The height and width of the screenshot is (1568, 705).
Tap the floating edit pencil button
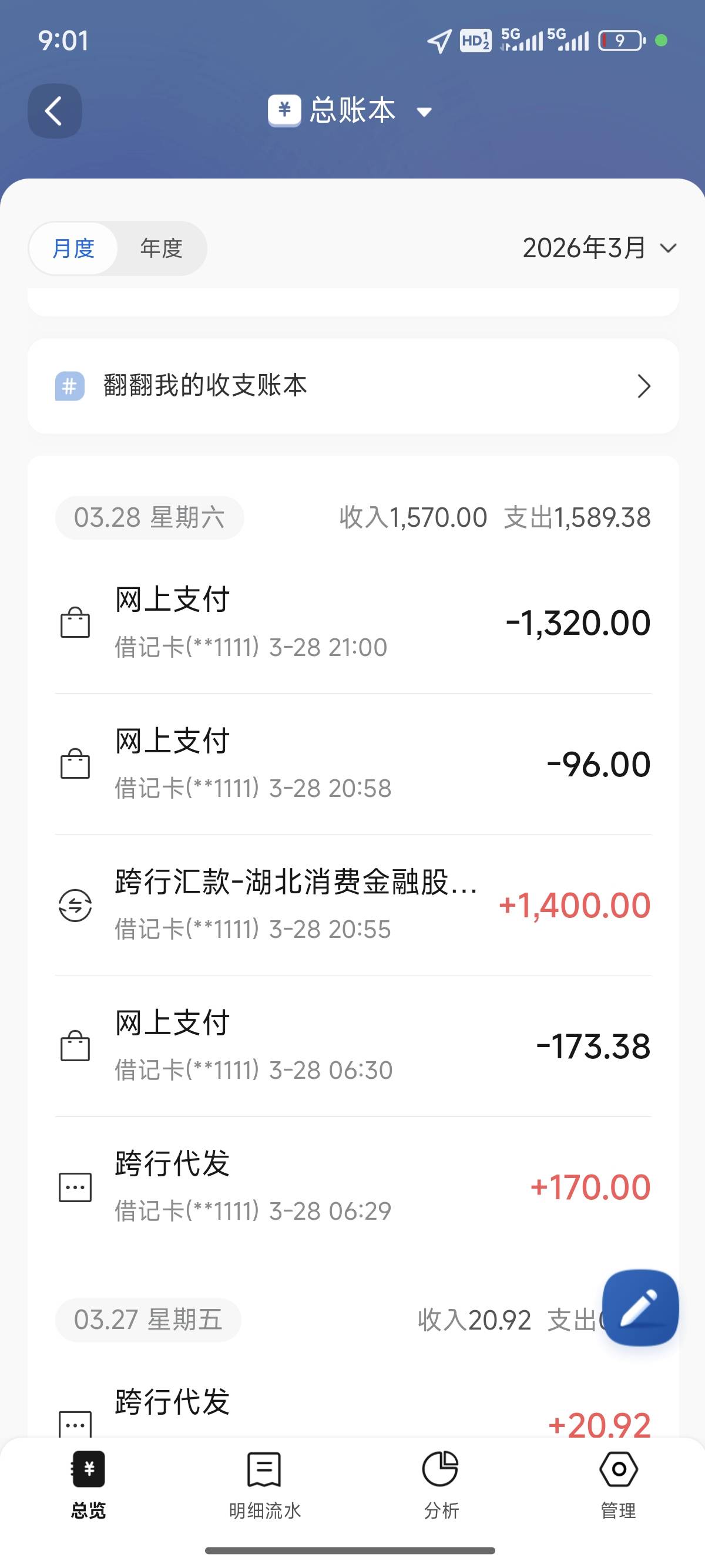[x=640, y=1307]
